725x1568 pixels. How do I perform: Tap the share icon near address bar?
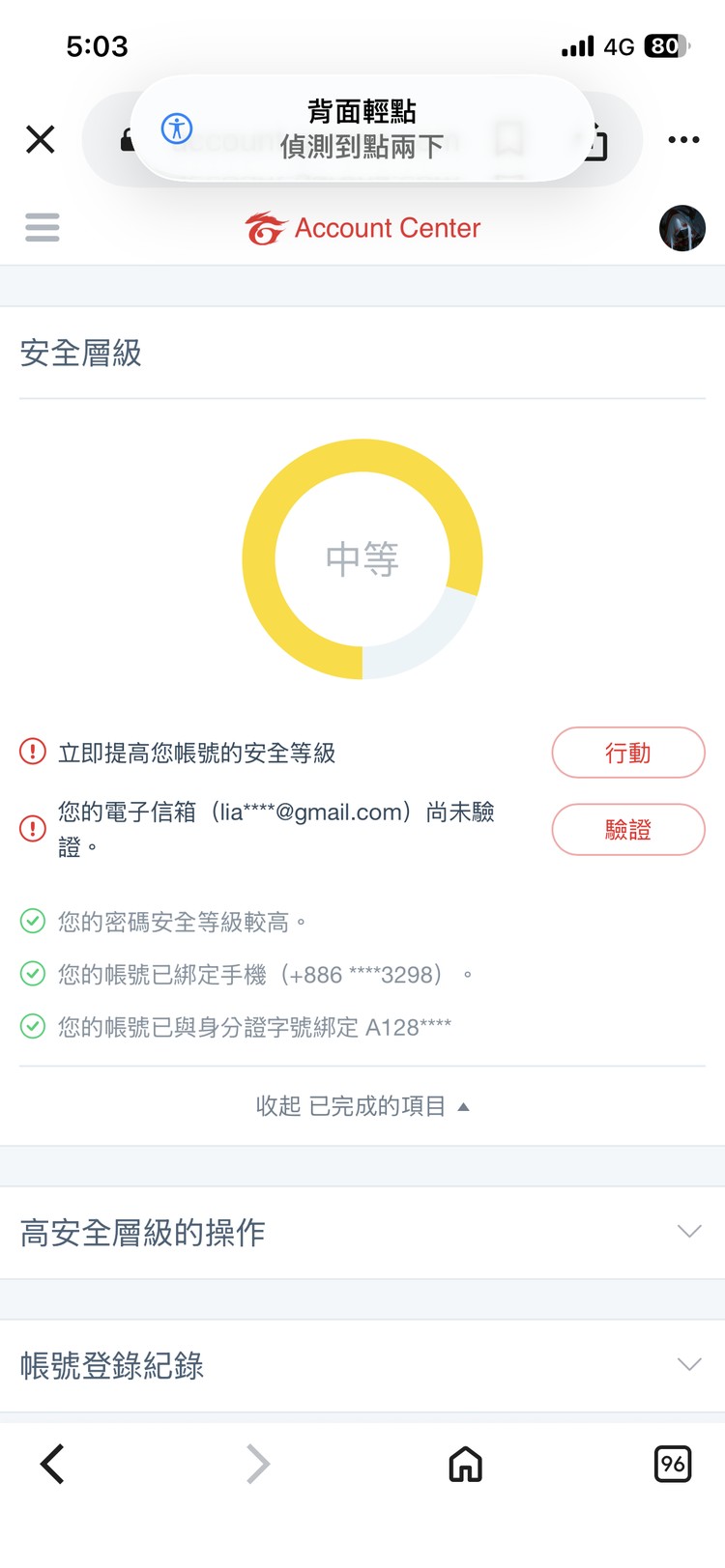(x=599, y=139)
